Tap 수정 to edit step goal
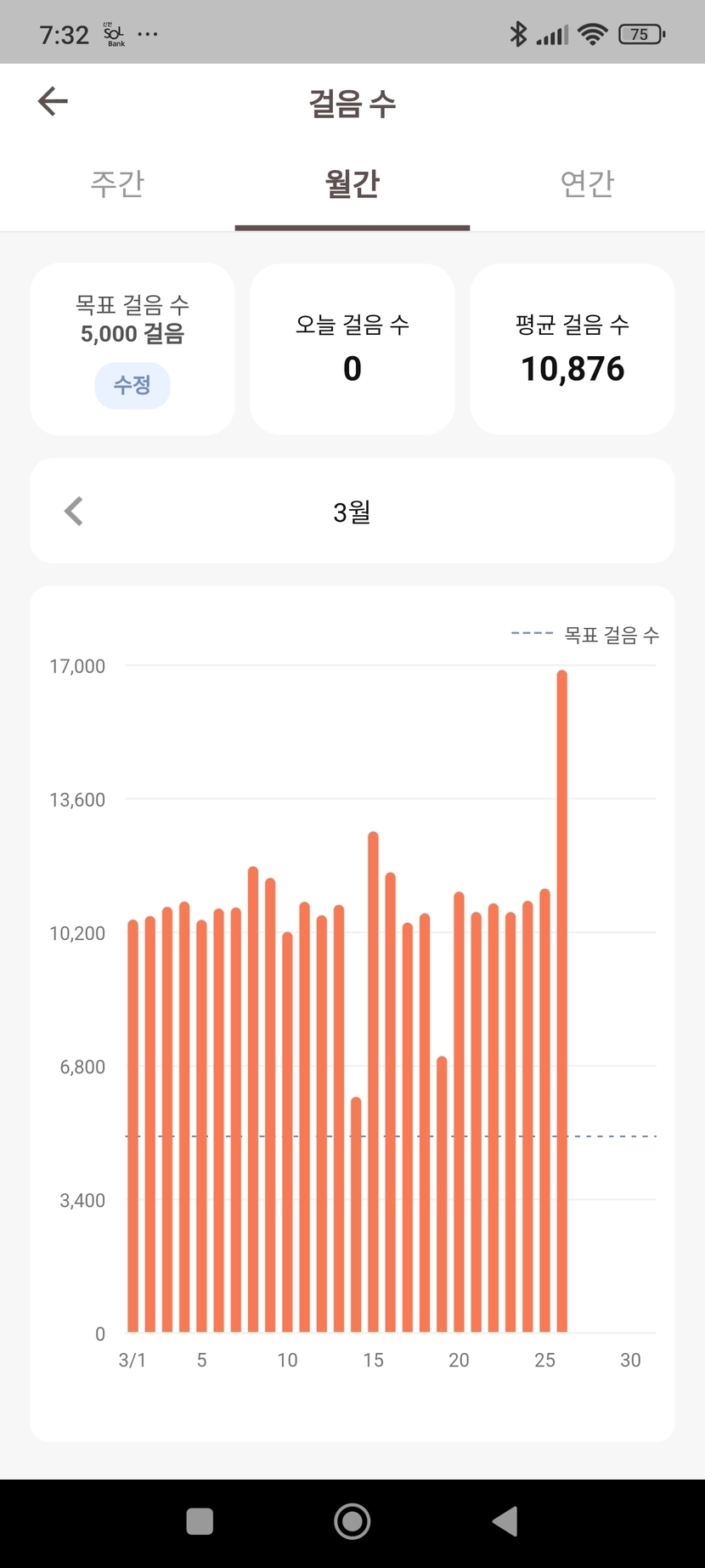705x1568 pixels. pyautogui.click(x=133, y=385)
